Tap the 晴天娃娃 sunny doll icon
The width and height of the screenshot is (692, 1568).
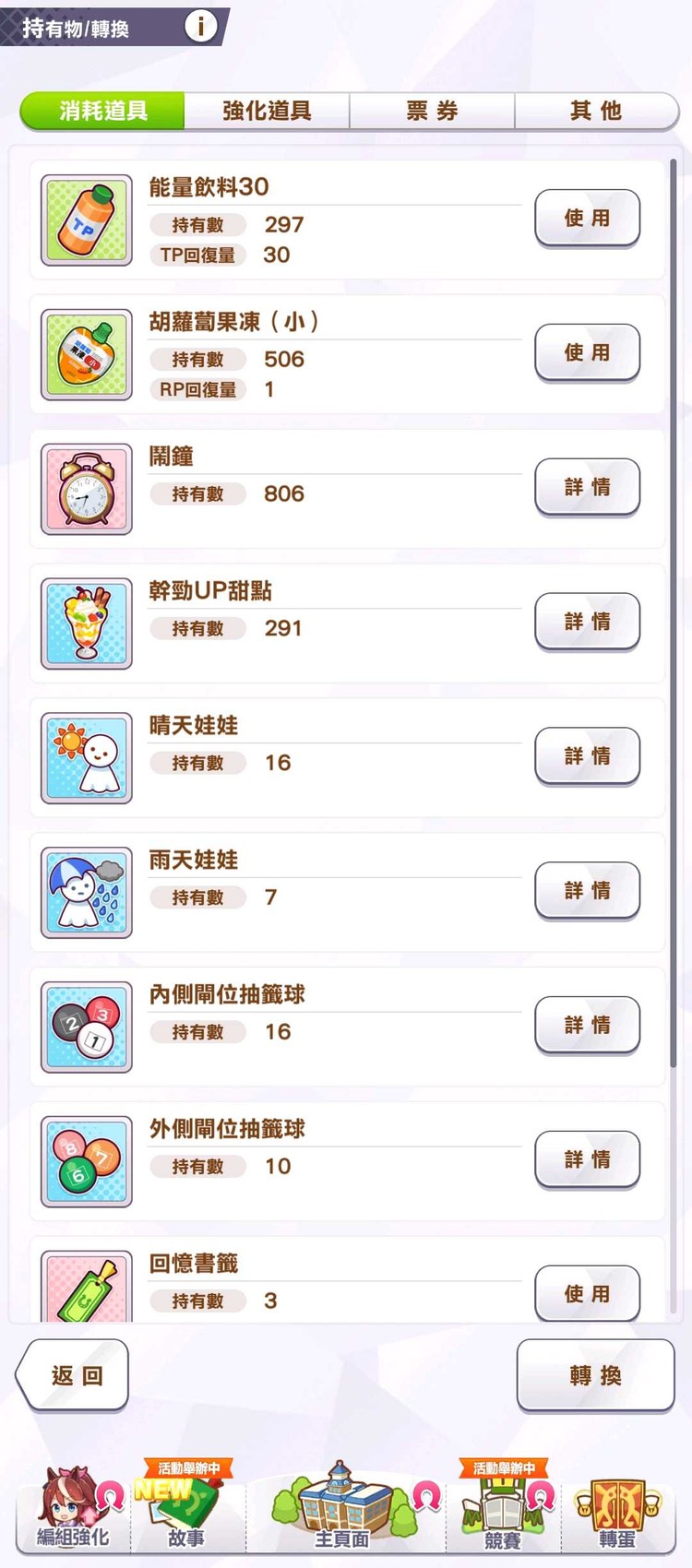pyautogui.click(x=85, y=758)
